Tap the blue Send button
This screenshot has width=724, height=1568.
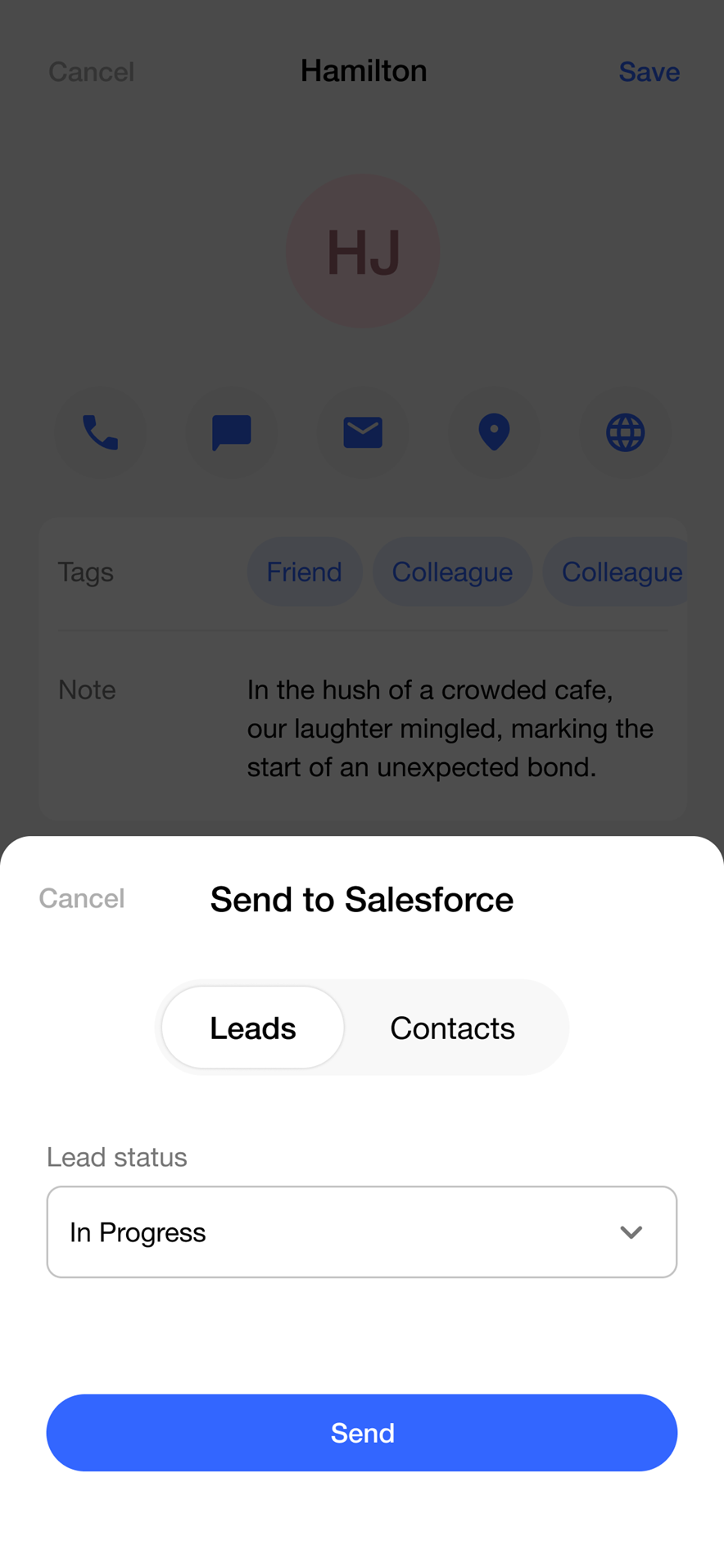361,1432
